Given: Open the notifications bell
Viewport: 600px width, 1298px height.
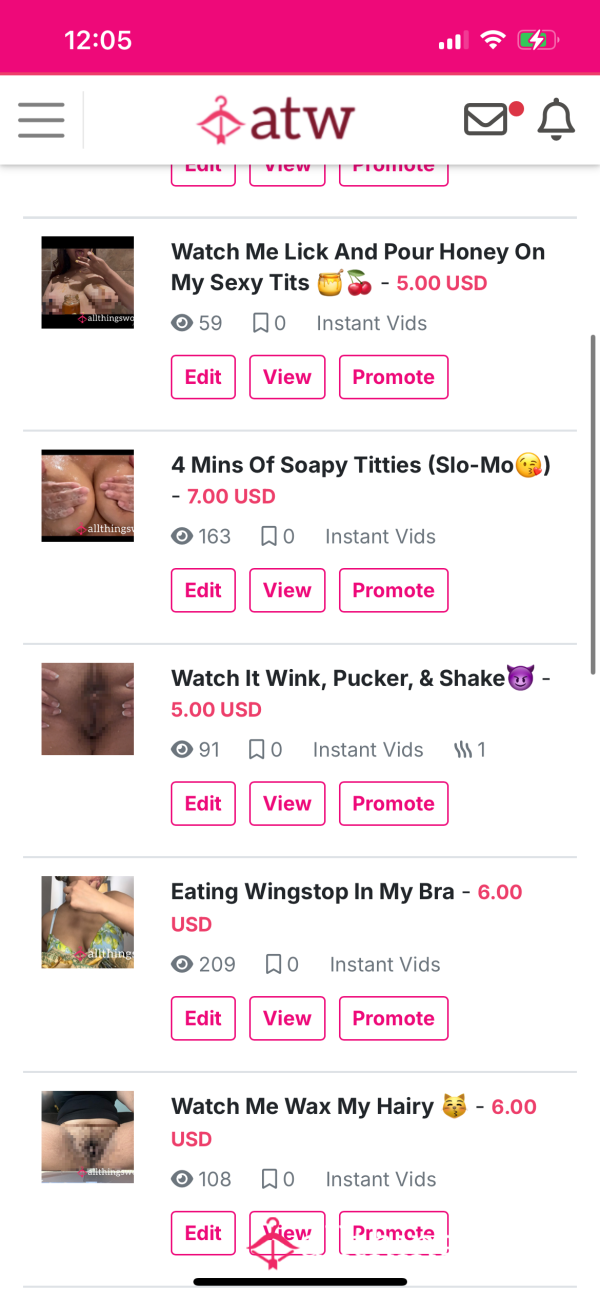Looking at the screenshot, I should click(x=556, y=120).
